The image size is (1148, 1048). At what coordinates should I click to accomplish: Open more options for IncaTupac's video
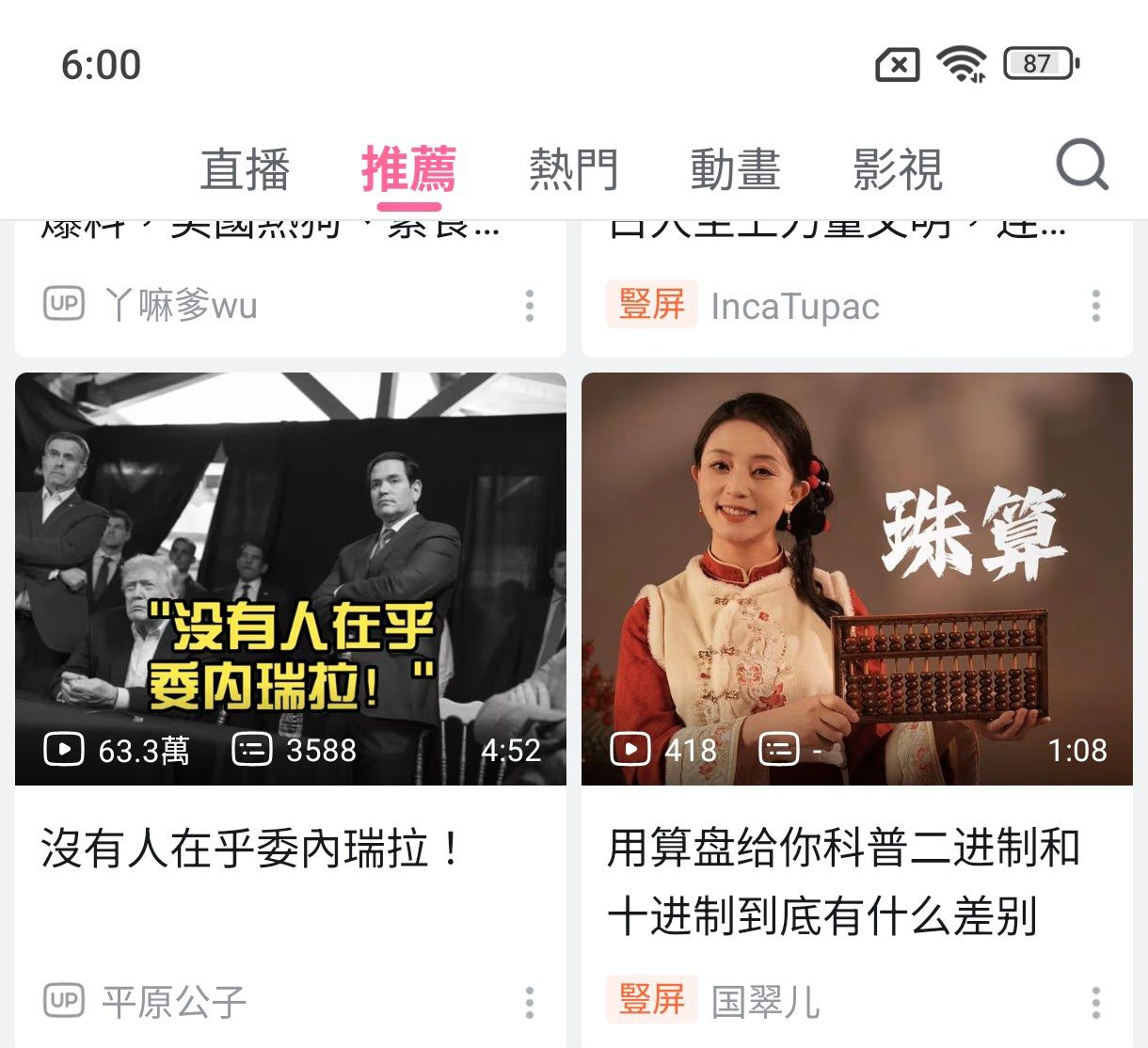click(x=1096, y=306)
